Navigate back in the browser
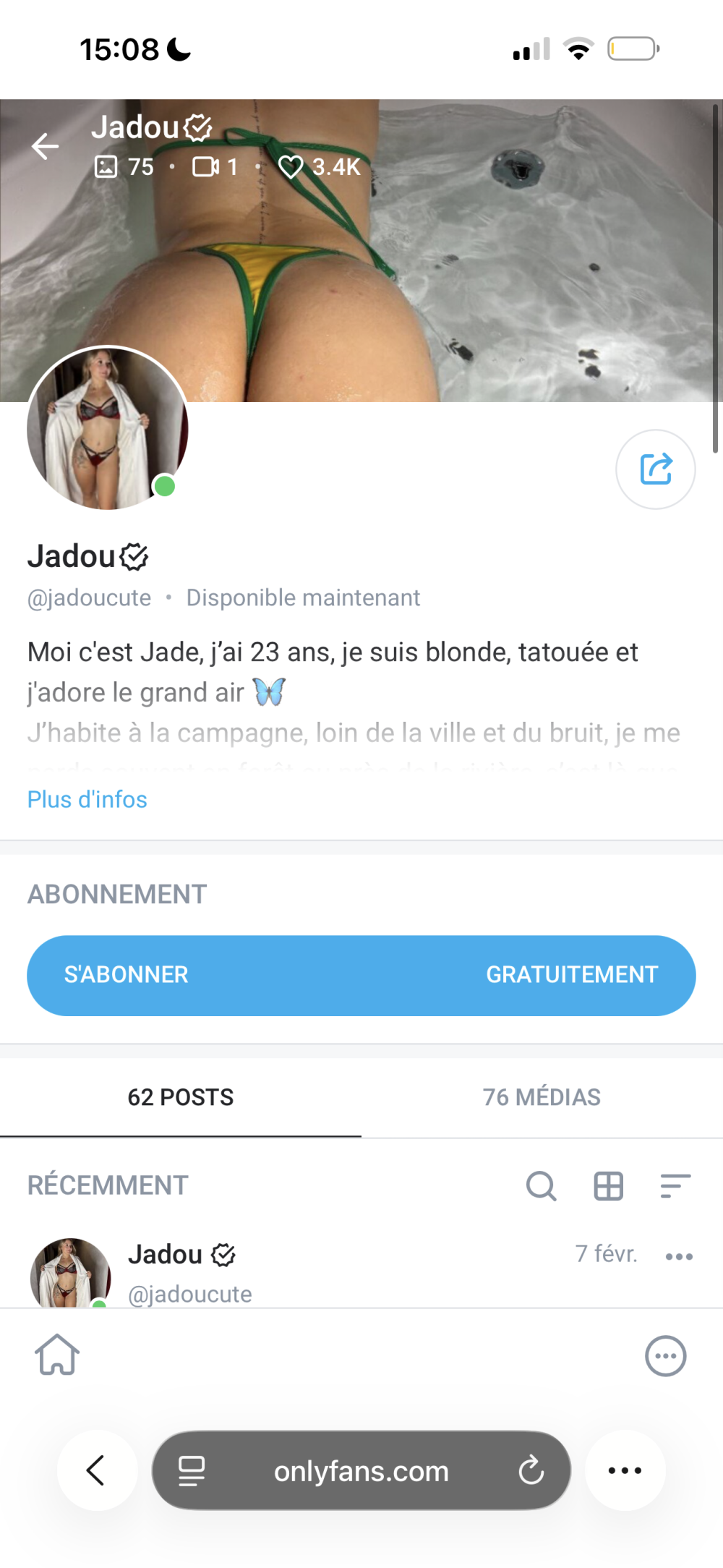This screenshot has height=1568, width=723. click(x=97, y=1470)
